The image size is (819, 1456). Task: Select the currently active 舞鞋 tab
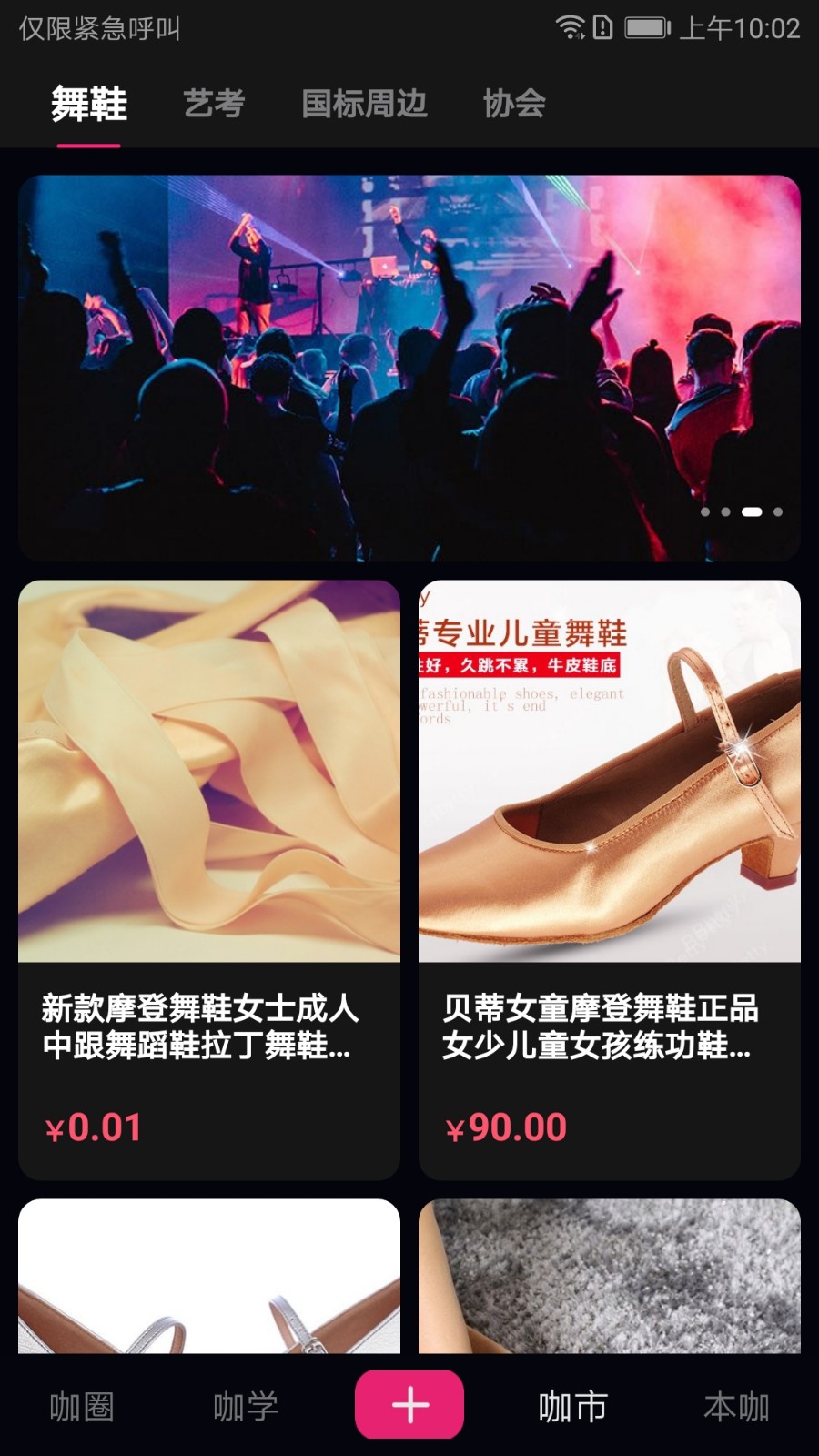(x=86, y=104)
